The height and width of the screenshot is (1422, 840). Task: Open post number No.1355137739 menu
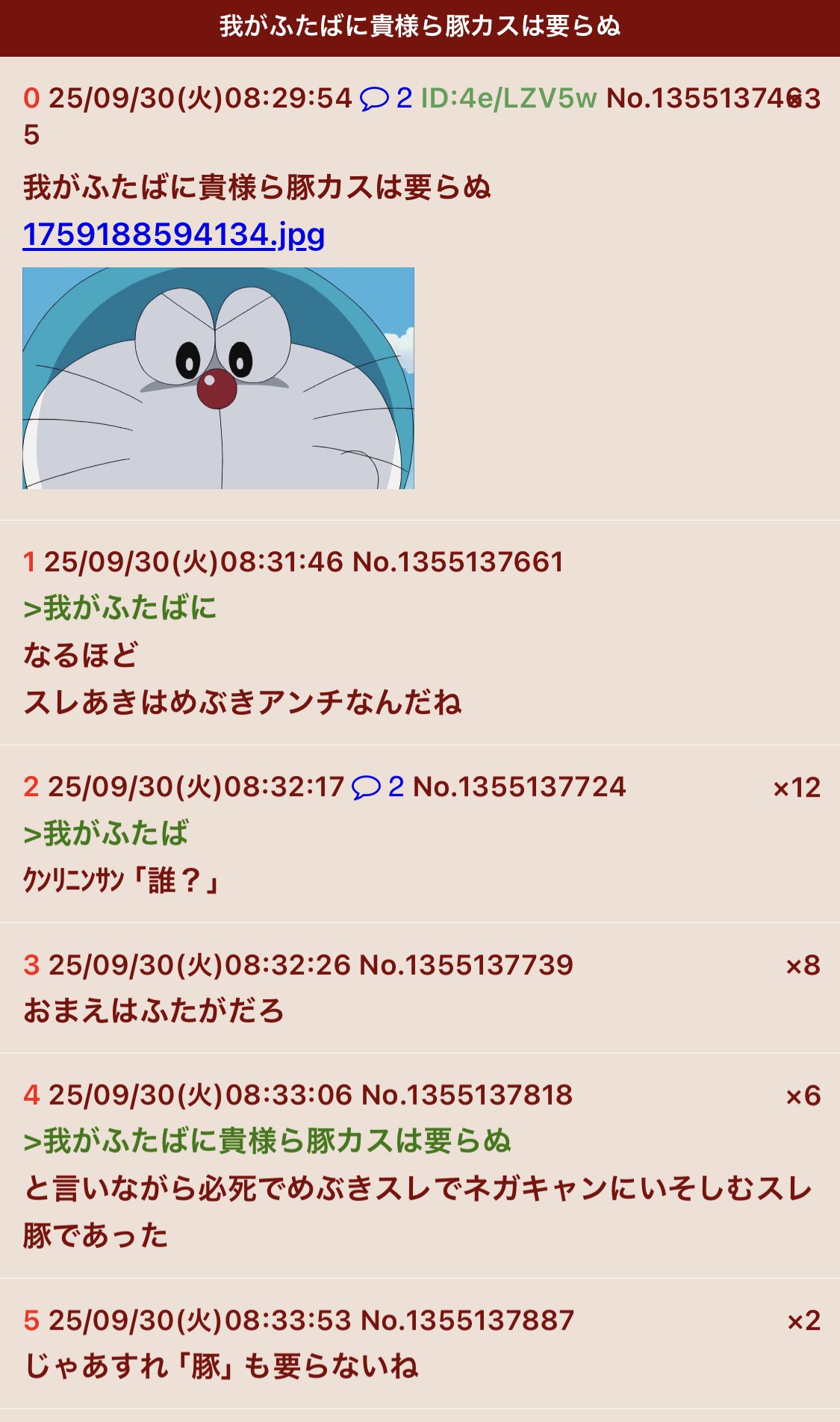(466, 965)
